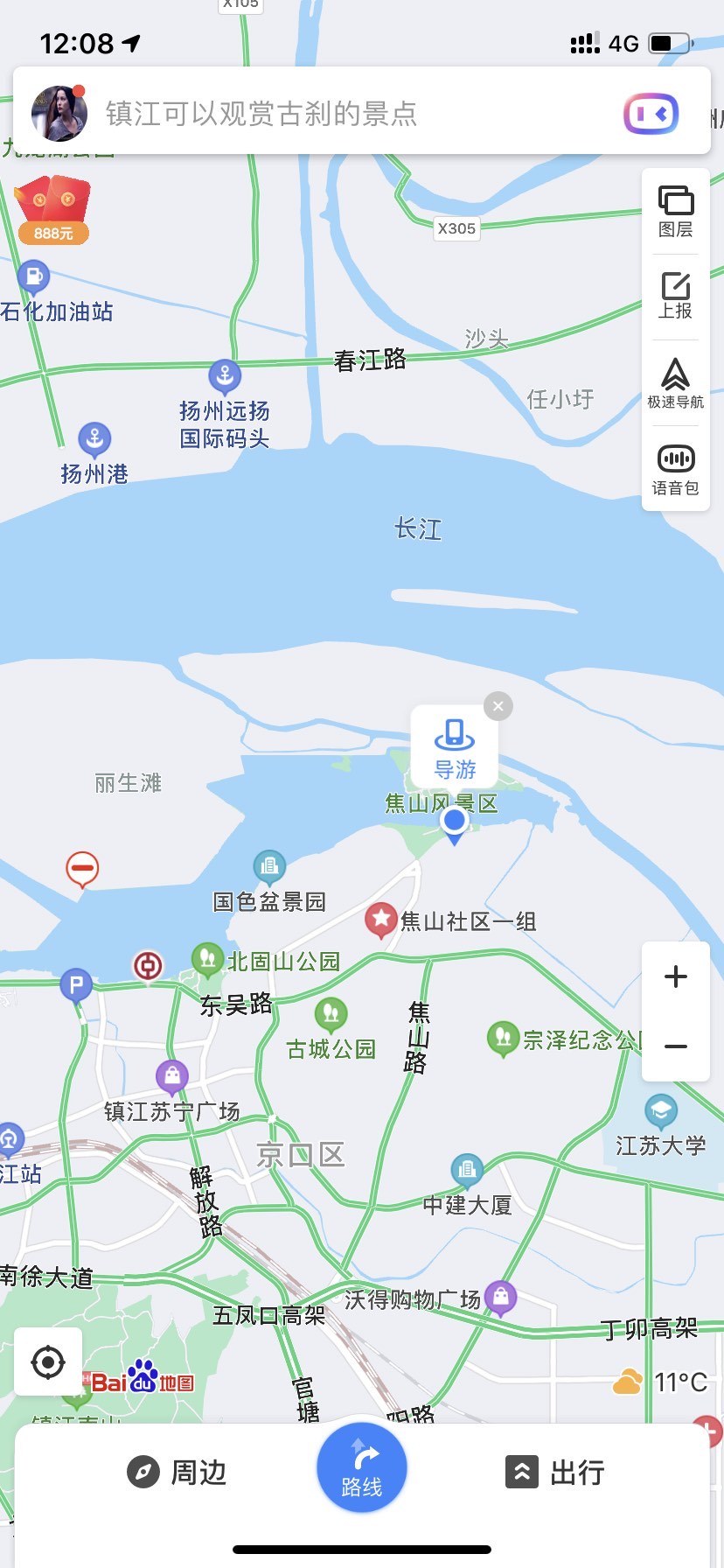
Task: Zoom out of the map
Action: tap(676, 1046)
